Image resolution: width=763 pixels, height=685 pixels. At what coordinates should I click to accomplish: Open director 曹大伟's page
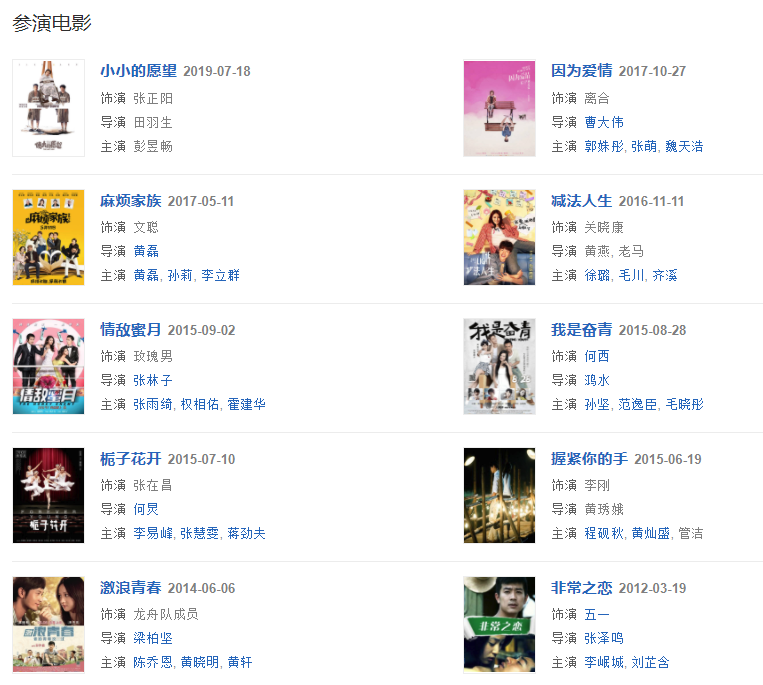(604, 122)
